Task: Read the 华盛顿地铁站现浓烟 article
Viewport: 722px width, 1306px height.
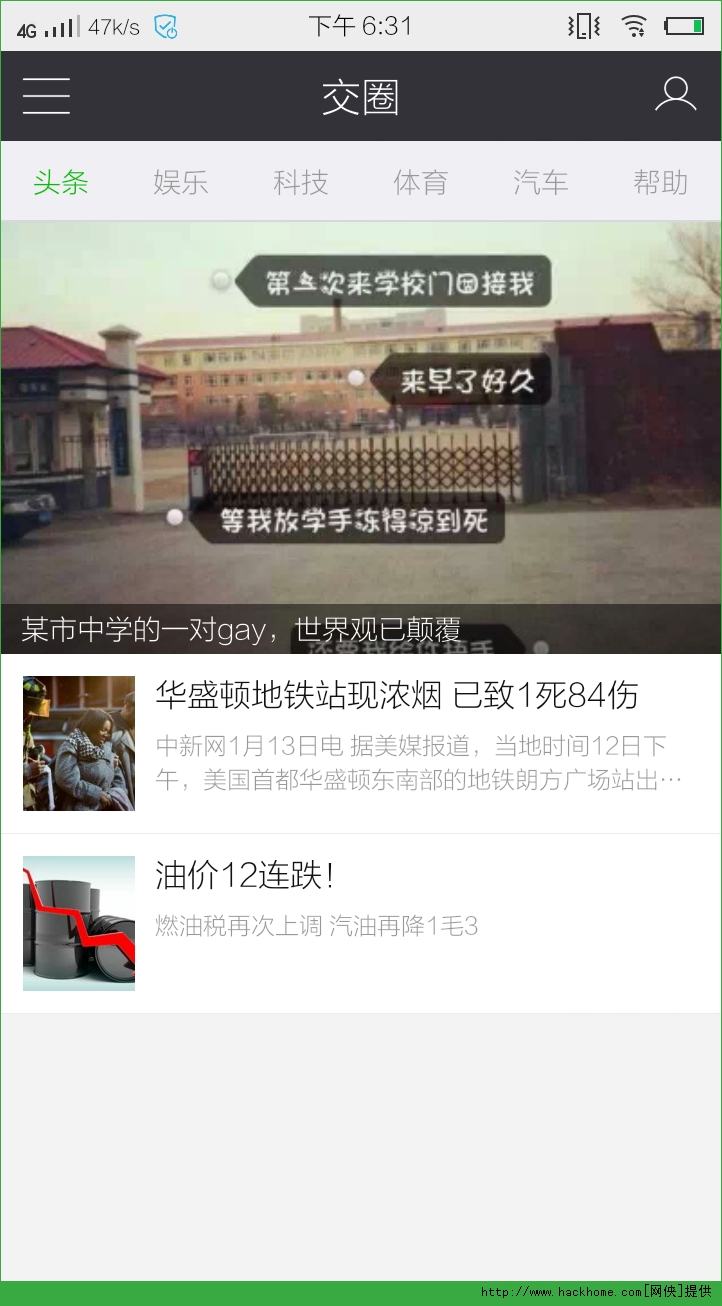Action: [x=396, y=696]
